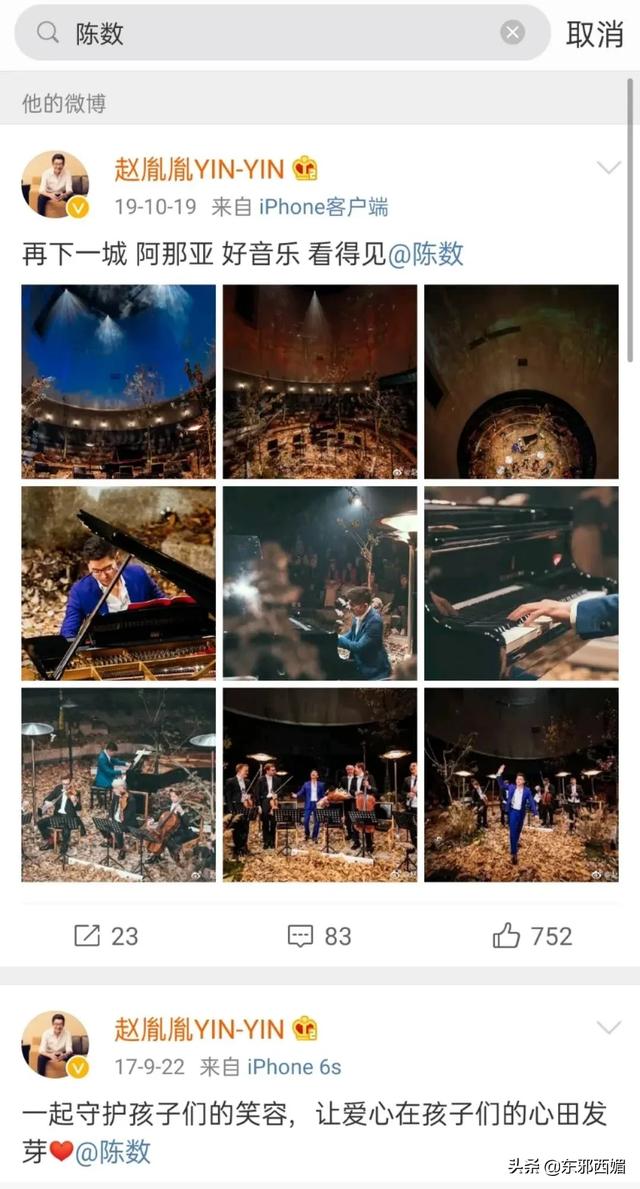Open the photo of the ensemble standing with instruments
Viewport: 640px width, 1189px height.
click(x=320, y=785)
